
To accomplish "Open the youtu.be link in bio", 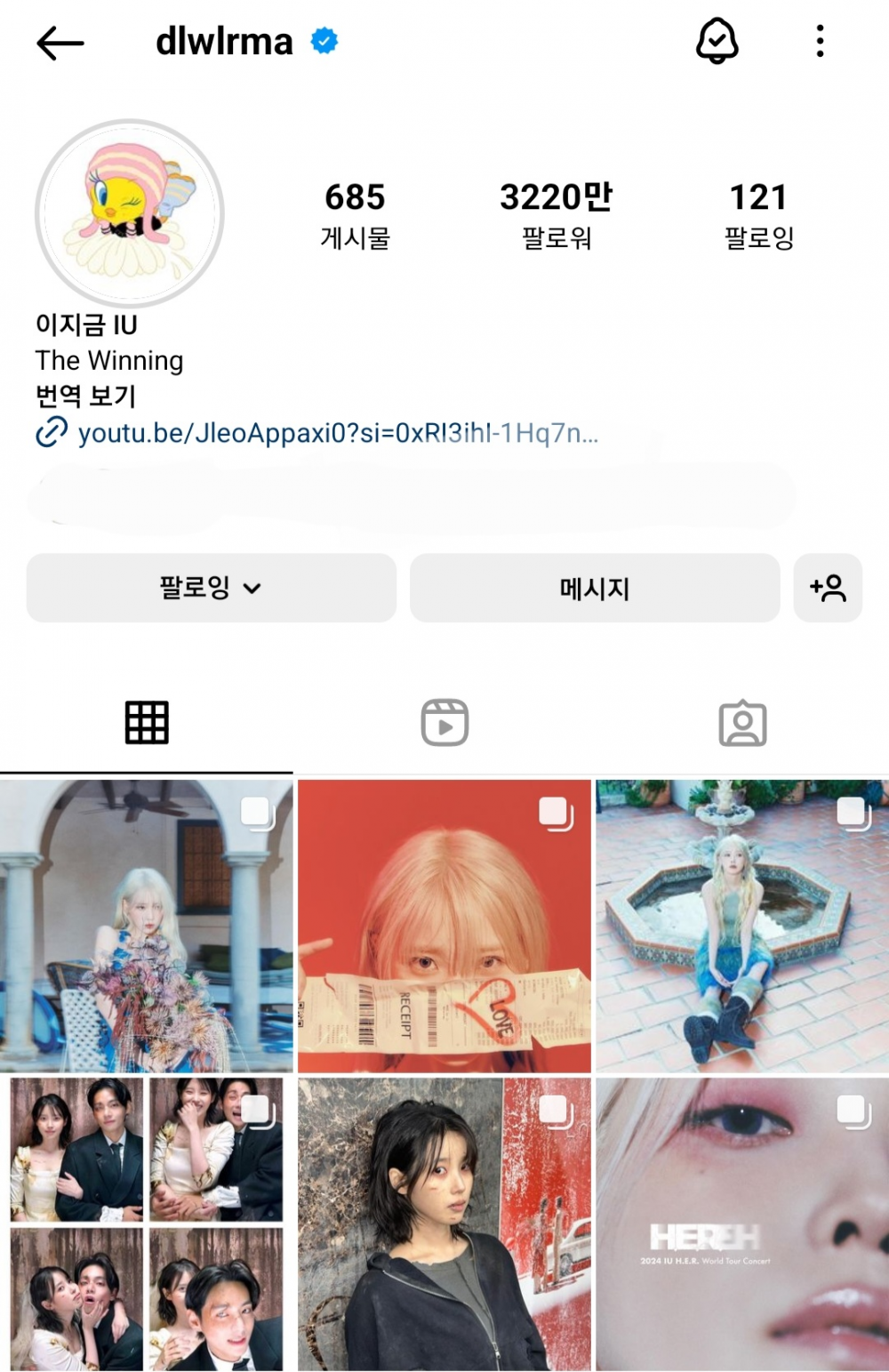I will point(338,433).
